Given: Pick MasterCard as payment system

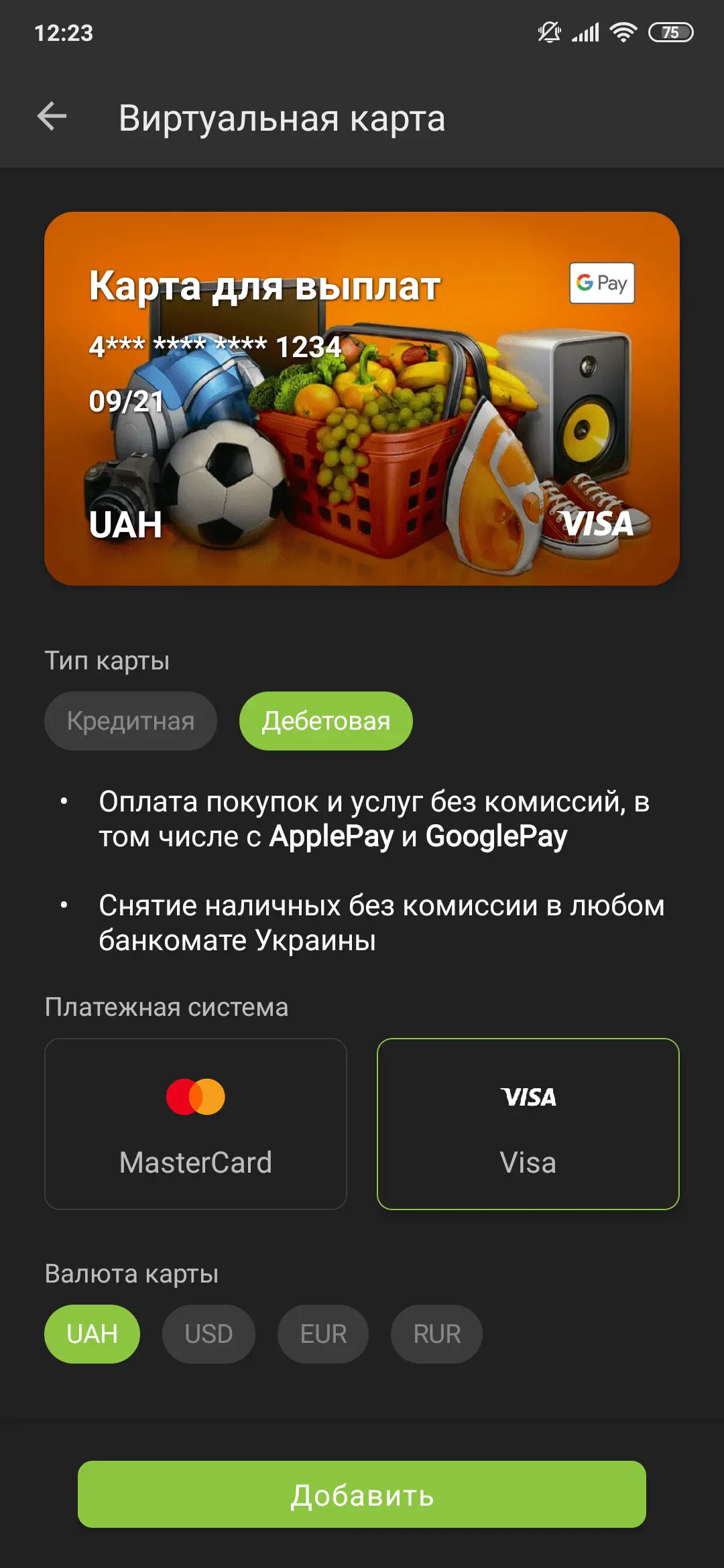Looking at the screenshot, I should coord(196,1124).
